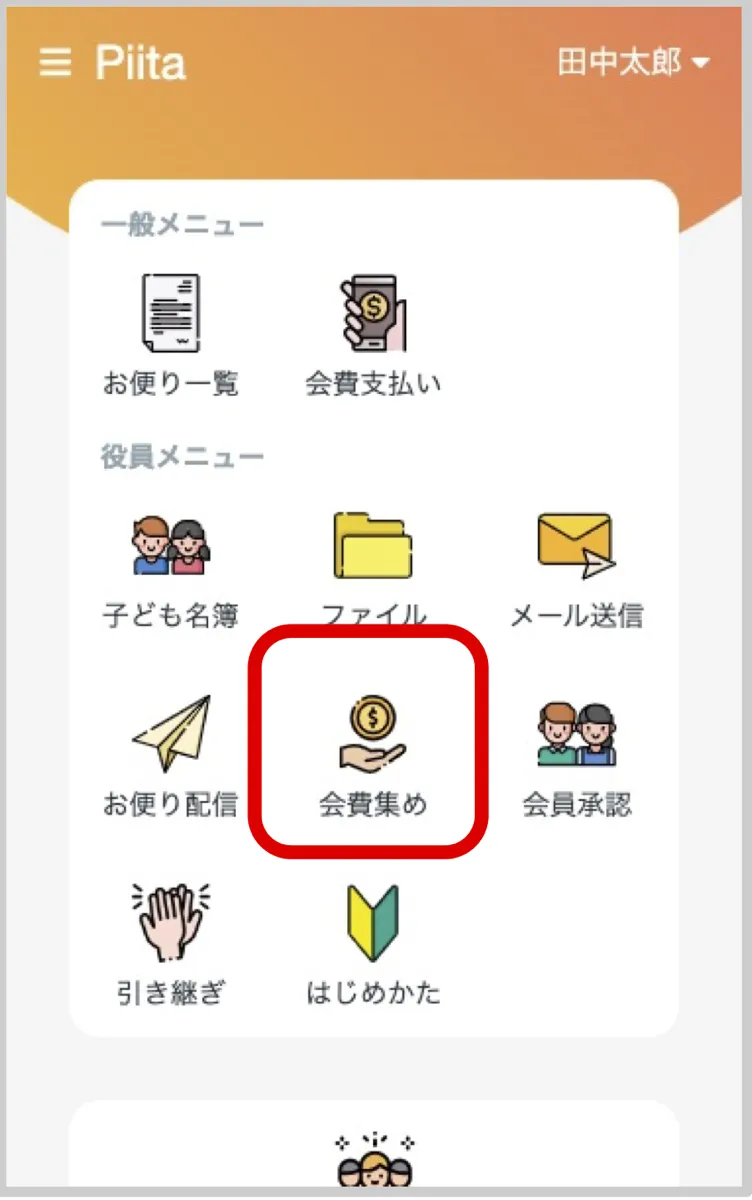Open メール送信 mail sending
This screenshot has height=1200, width=752.
(x=576, y=567)
